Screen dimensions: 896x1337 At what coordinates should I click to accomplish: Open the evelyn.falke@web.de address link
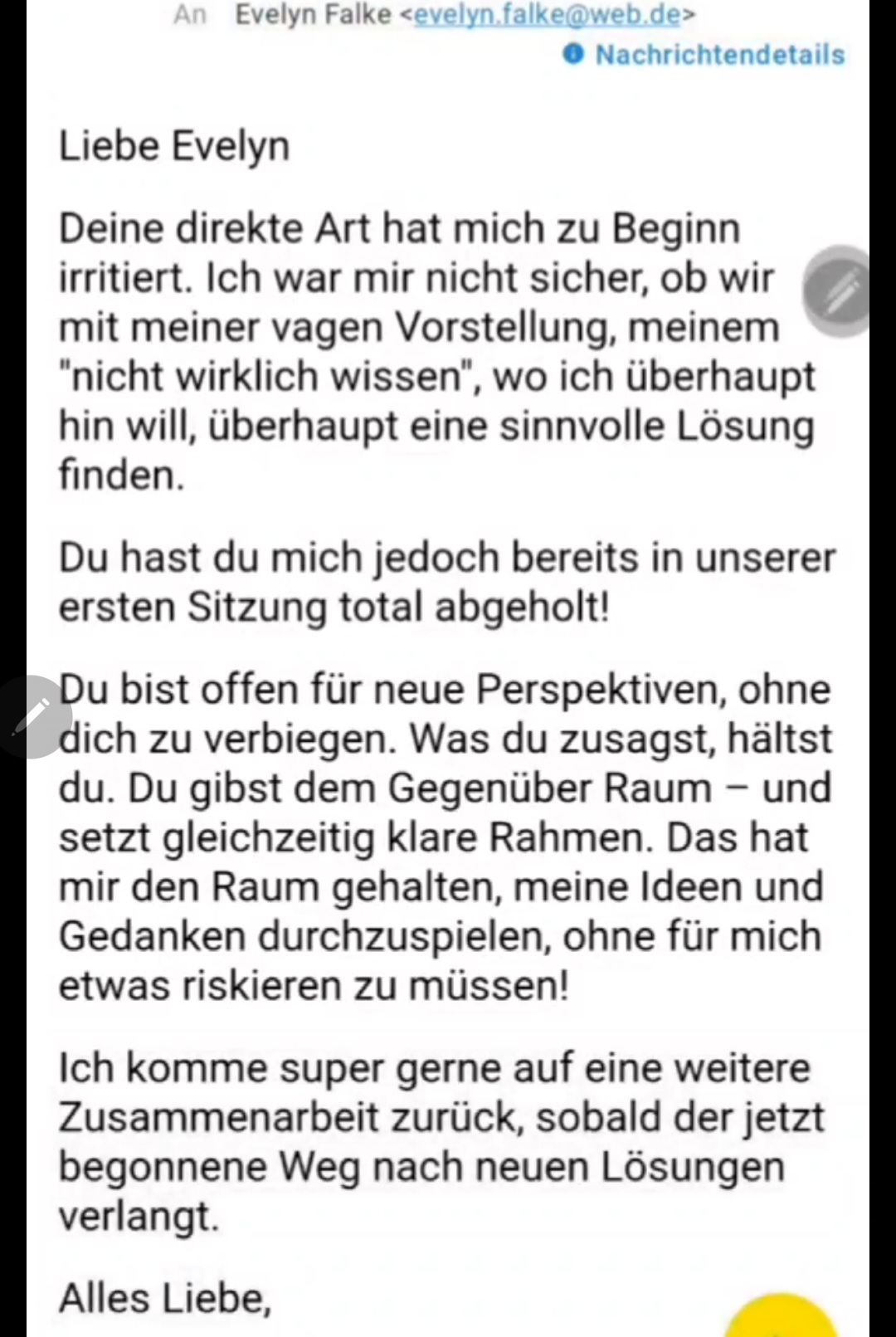[548, 14]
